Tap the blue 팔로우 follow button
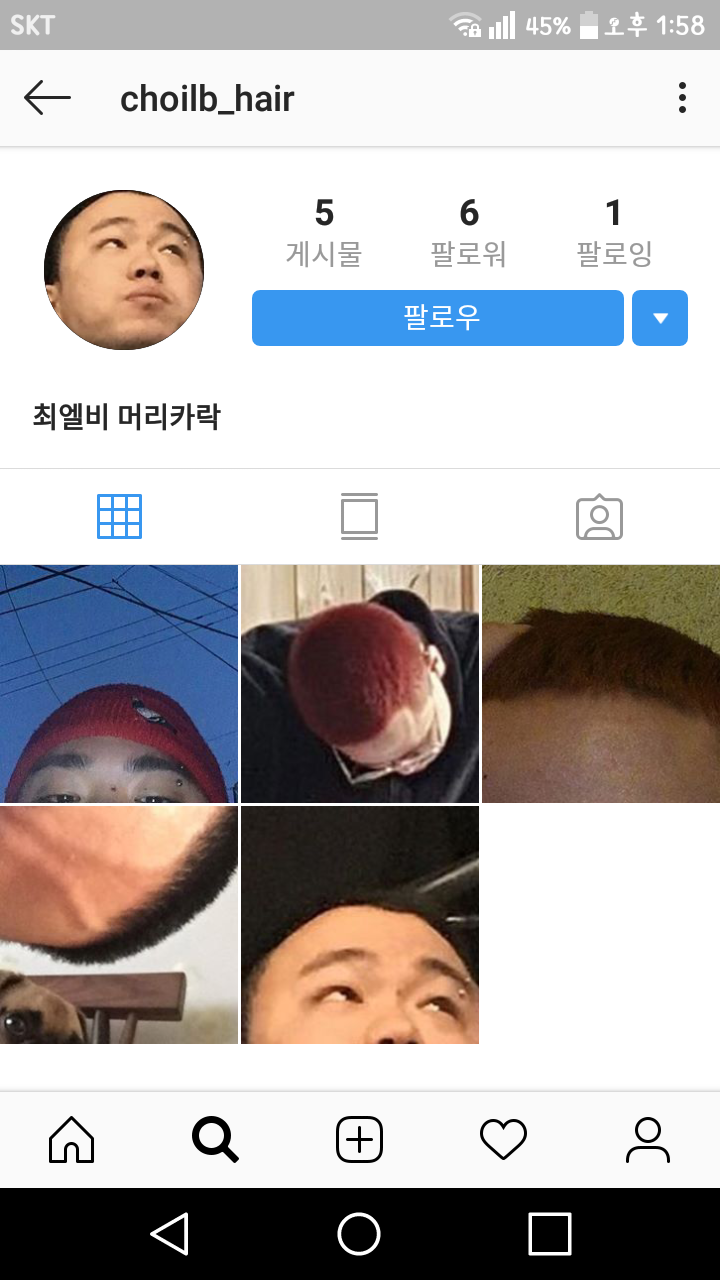720x1280 pixels. pos(437,318)
